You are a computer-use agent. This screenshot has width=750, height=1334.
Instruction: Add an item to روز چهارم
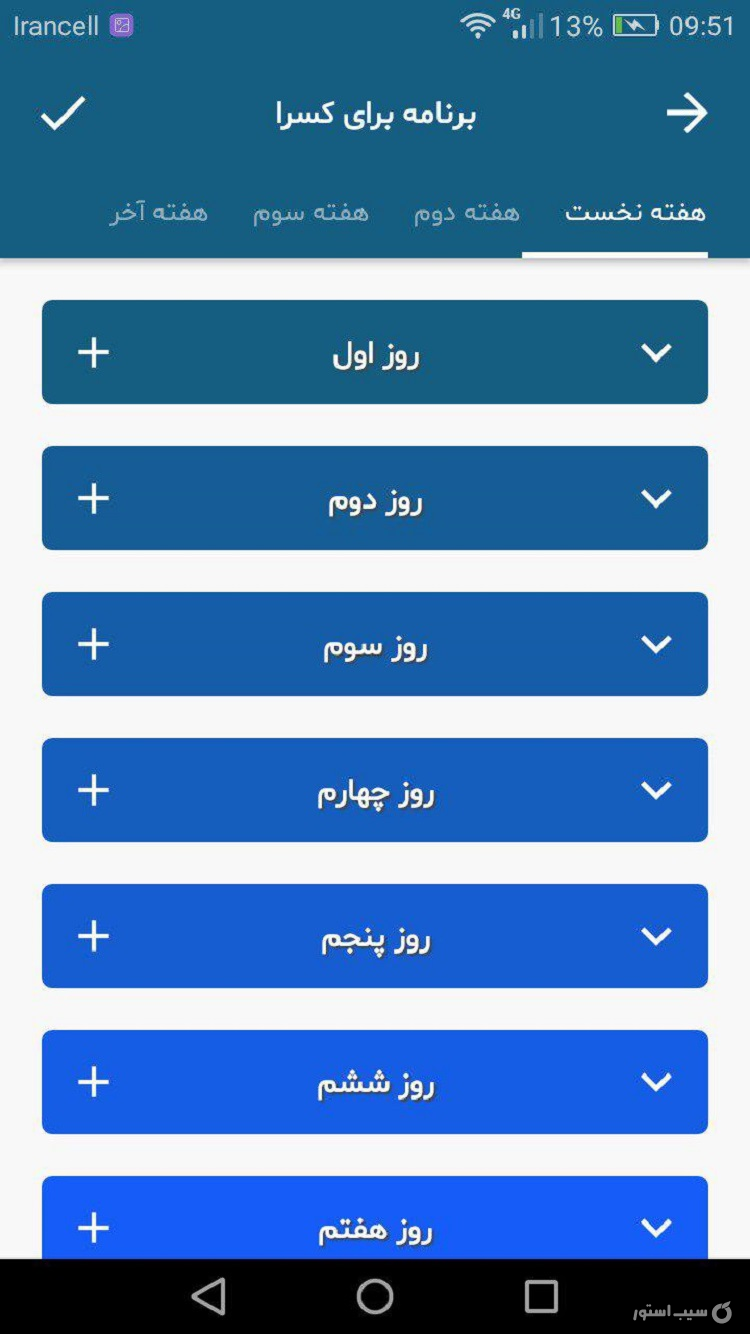tap(93, 790)
